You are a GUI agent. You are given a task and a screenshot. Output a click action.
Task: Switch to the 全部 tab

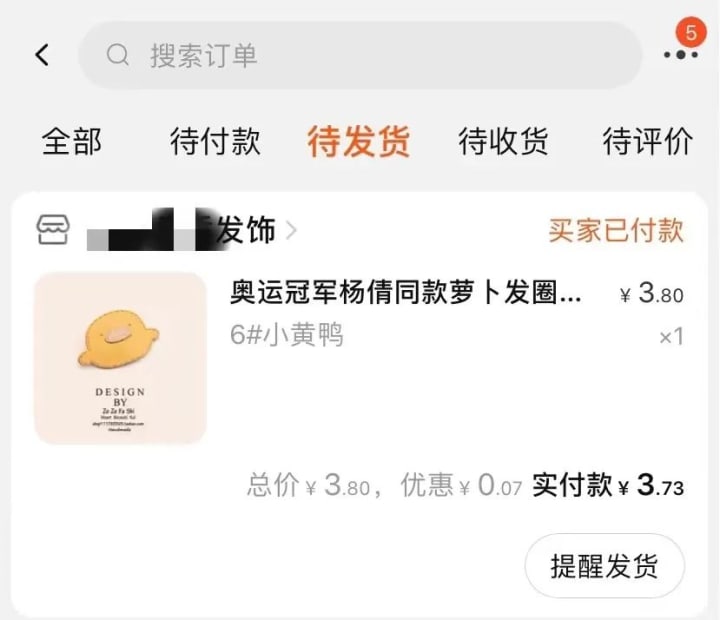pyautogui.click(x=71, y=142)
